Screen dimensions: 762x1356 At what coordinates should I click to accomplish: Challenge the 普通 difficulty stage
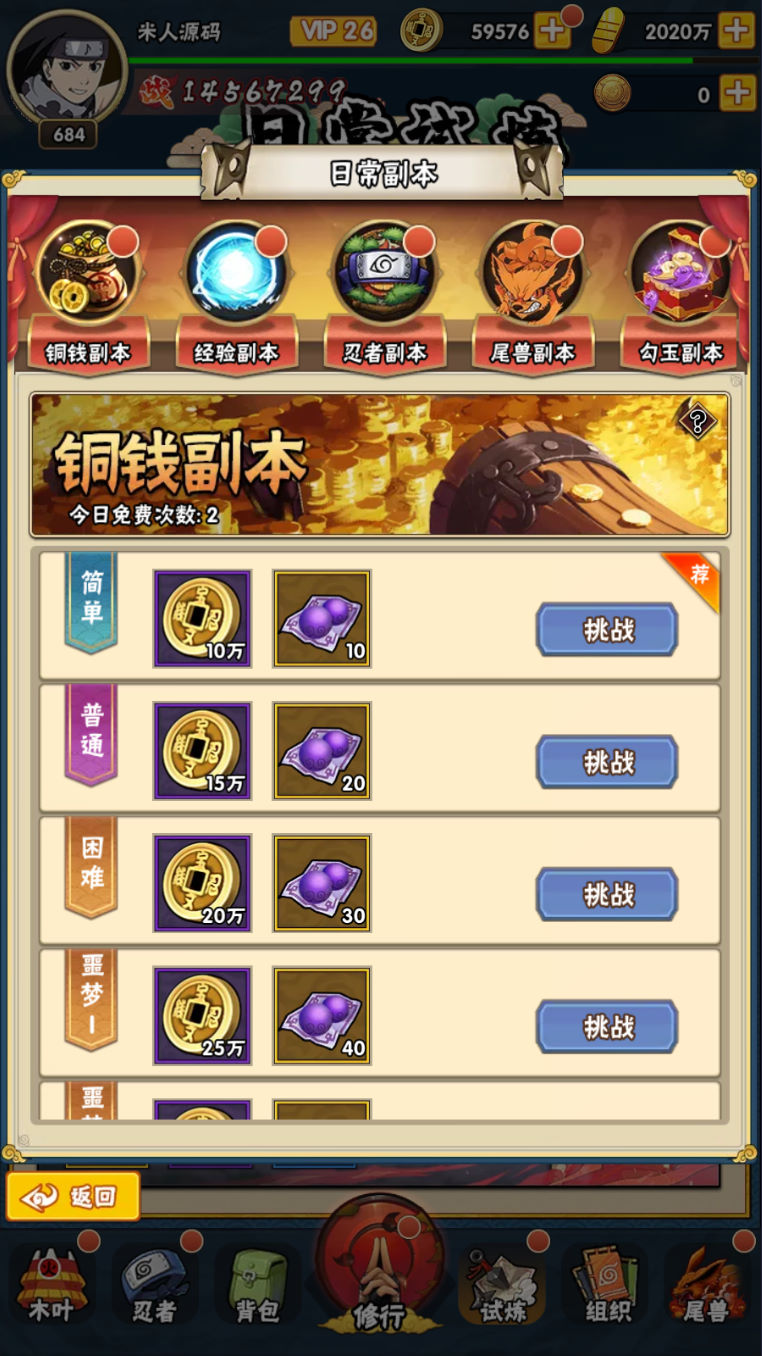tap(607, 762)
